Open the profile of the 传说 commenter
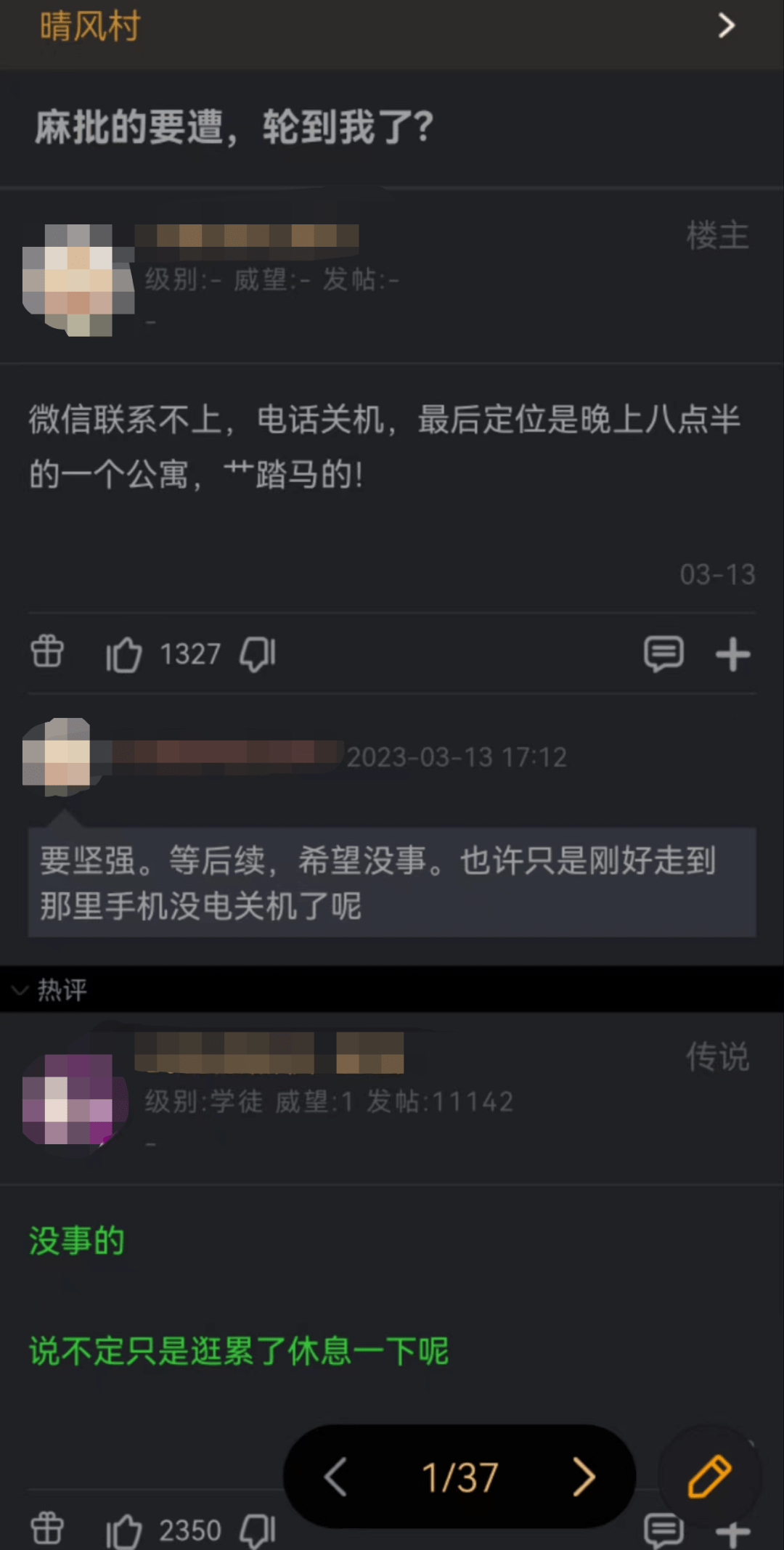Viewport: 784px width, 1550px height. pyautogui.click(x=75, y=1098)
